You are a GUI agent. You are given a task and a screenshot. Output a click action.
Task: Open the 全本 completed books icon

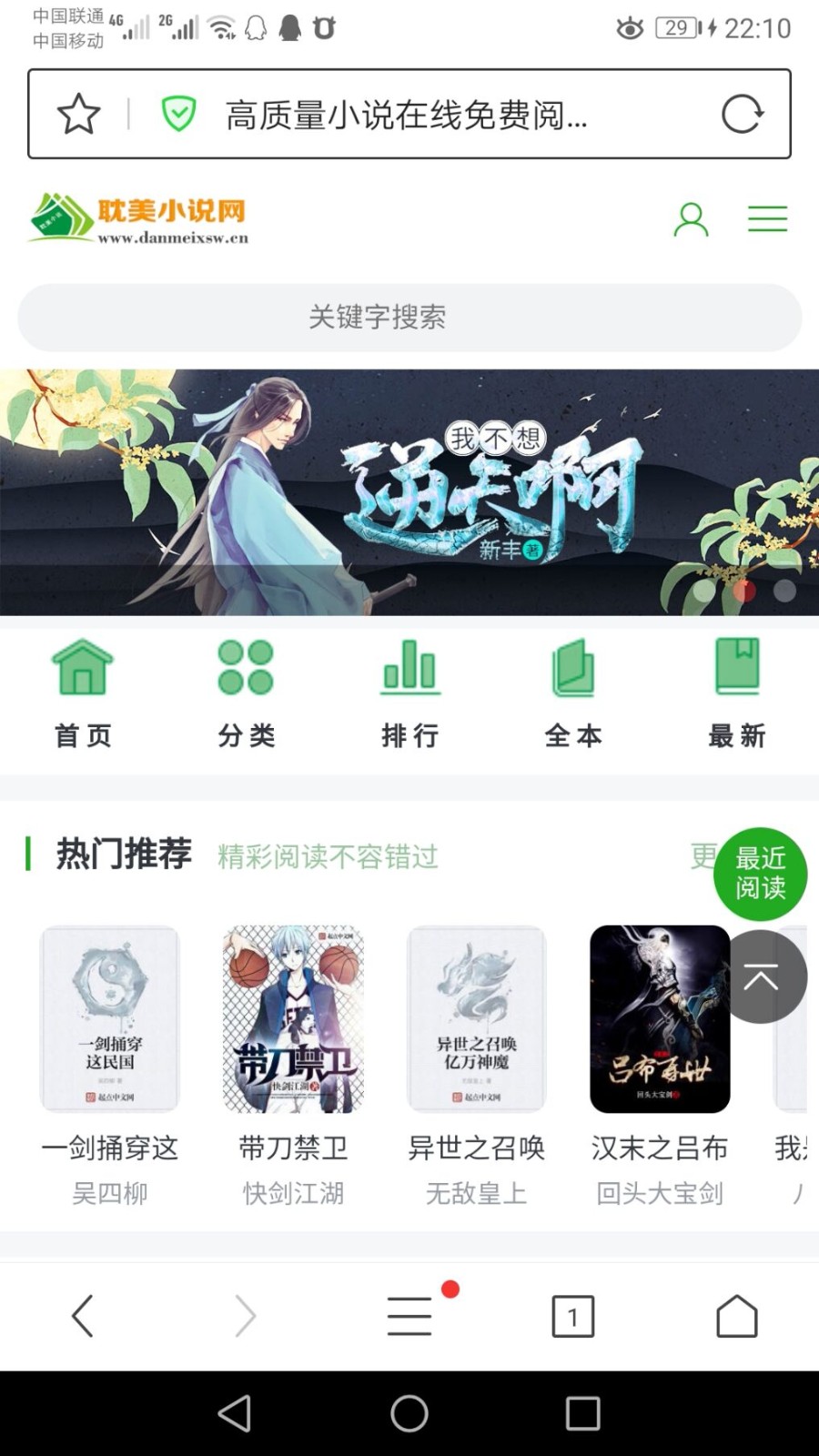tap(573, 692)
